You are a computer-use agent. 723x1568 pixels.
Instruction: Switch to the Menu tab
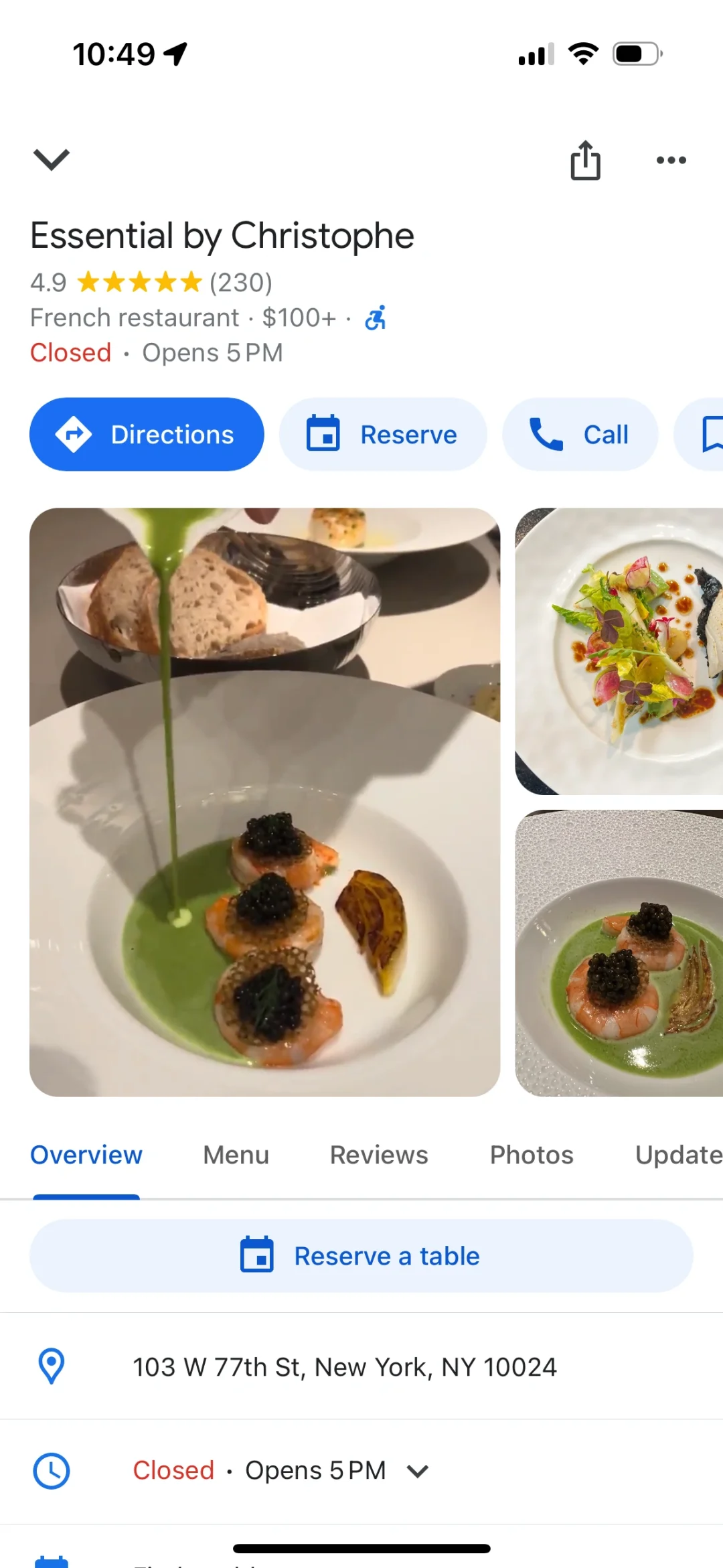(236, 1155)
